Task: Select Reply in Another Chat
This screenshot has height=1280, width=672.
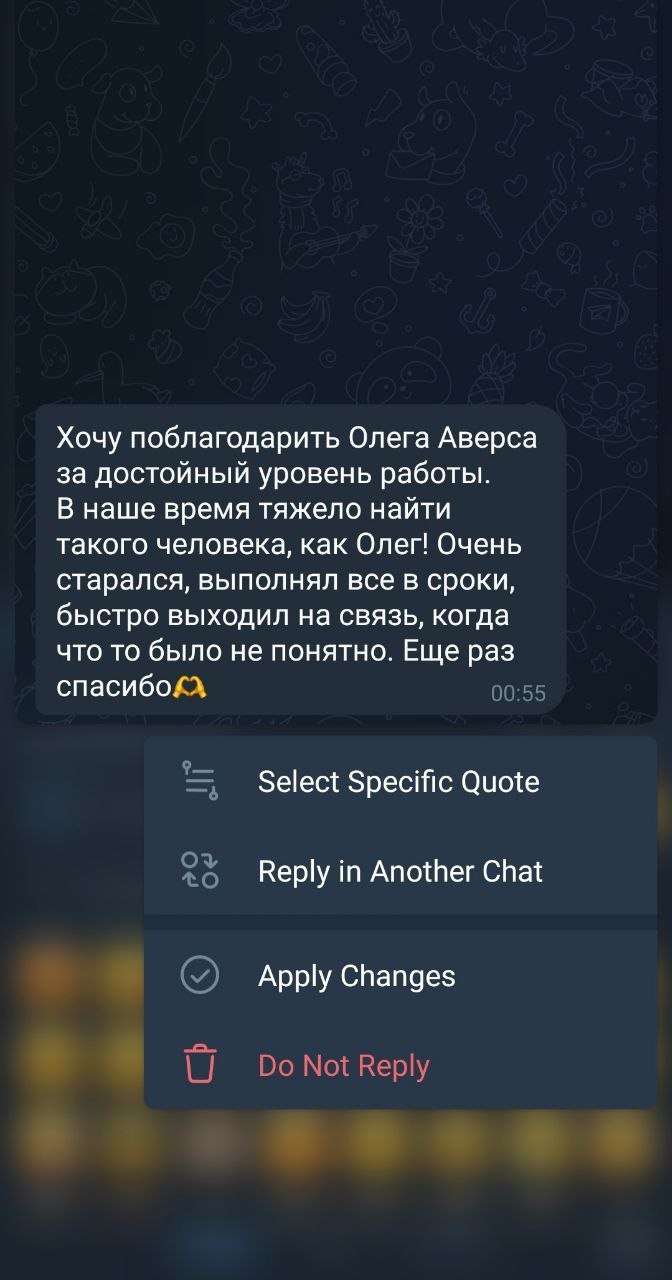Action: point(400,871)
